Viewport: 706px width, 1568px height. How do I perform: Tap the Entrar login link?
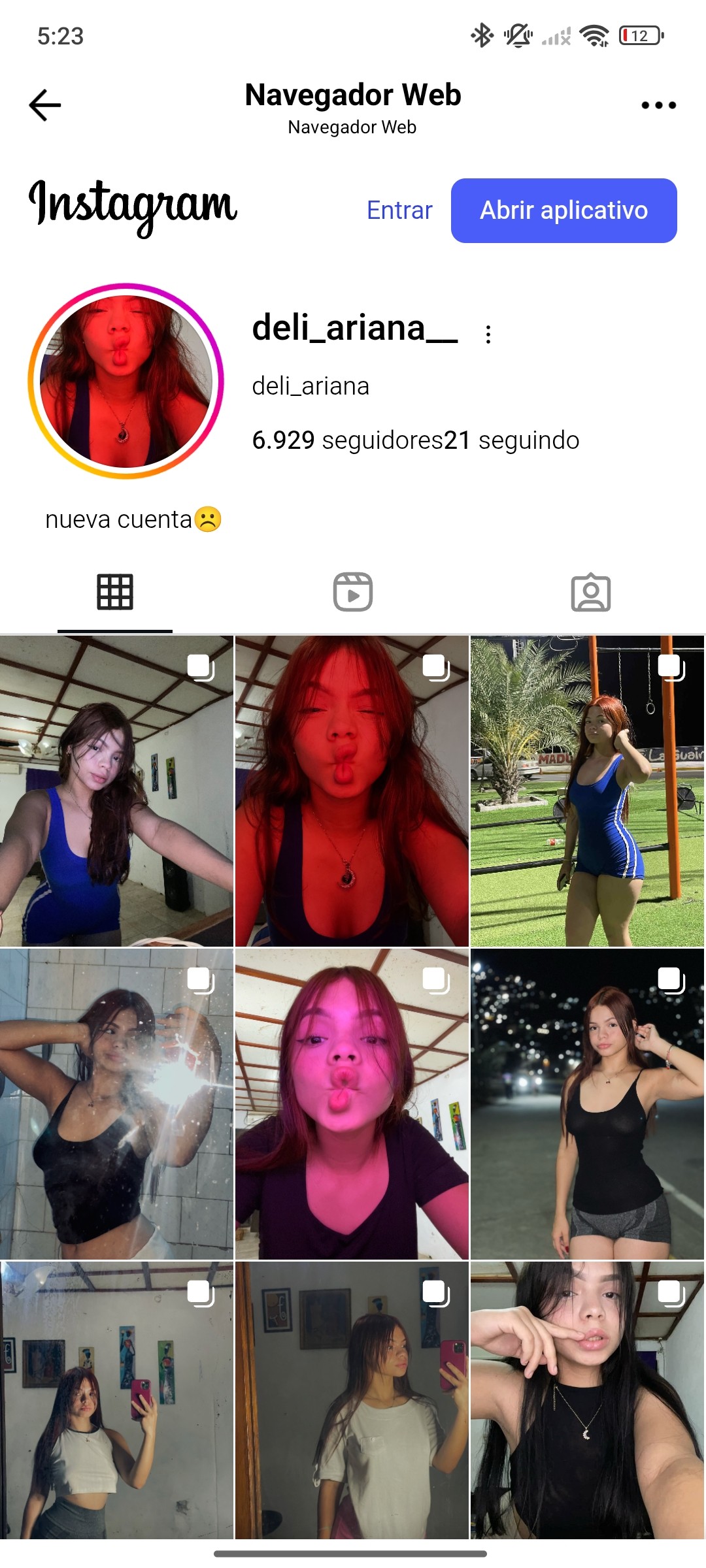(x=399, y=210)
